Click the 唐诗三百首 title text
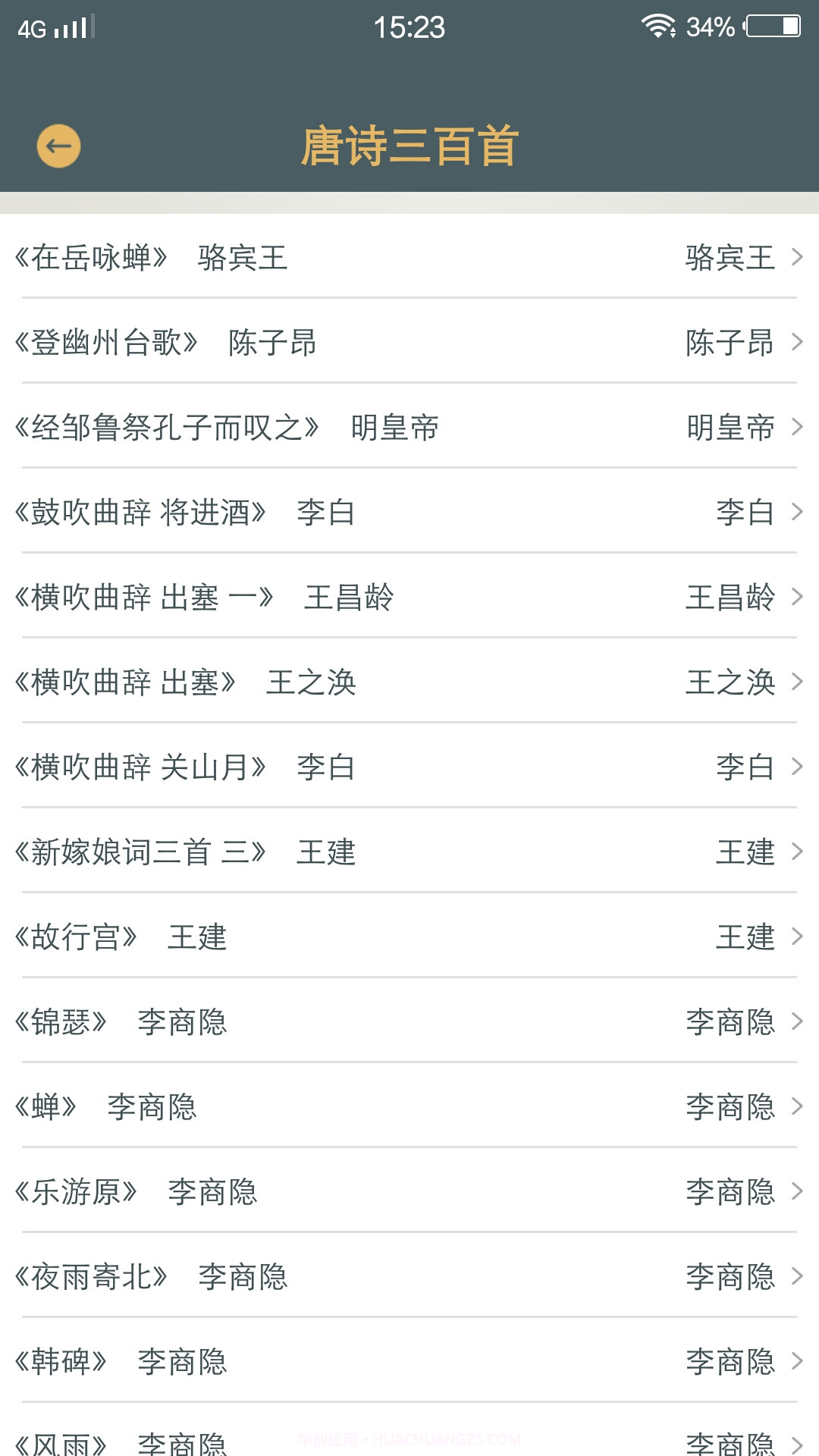Screen dimensions: 819x1456 point(409,146)
